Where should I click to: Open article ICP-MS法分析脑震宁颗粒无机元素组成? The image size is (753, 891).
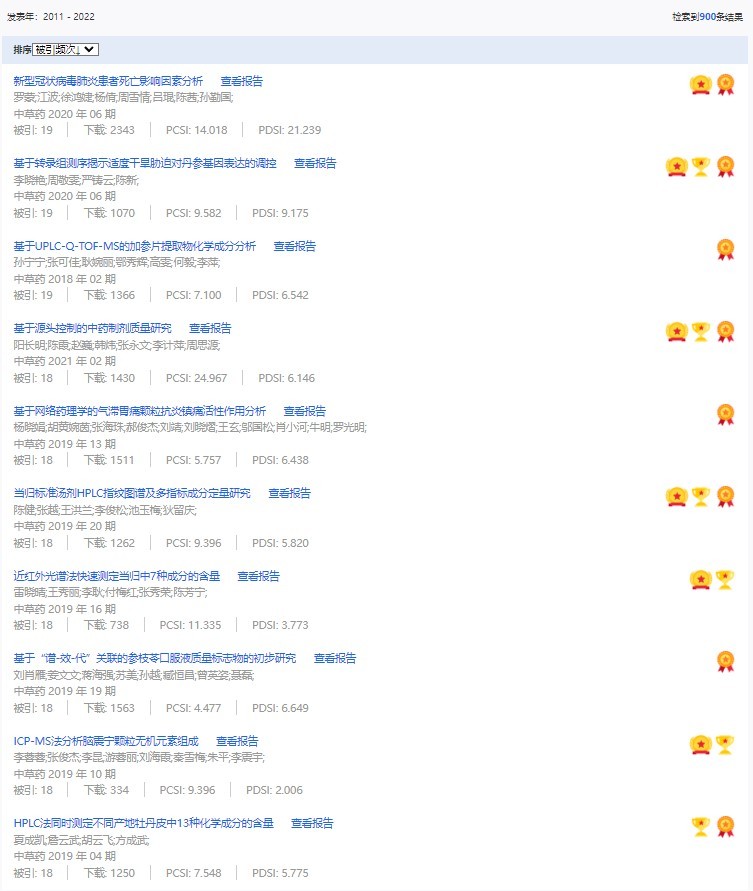click(106, 741)
